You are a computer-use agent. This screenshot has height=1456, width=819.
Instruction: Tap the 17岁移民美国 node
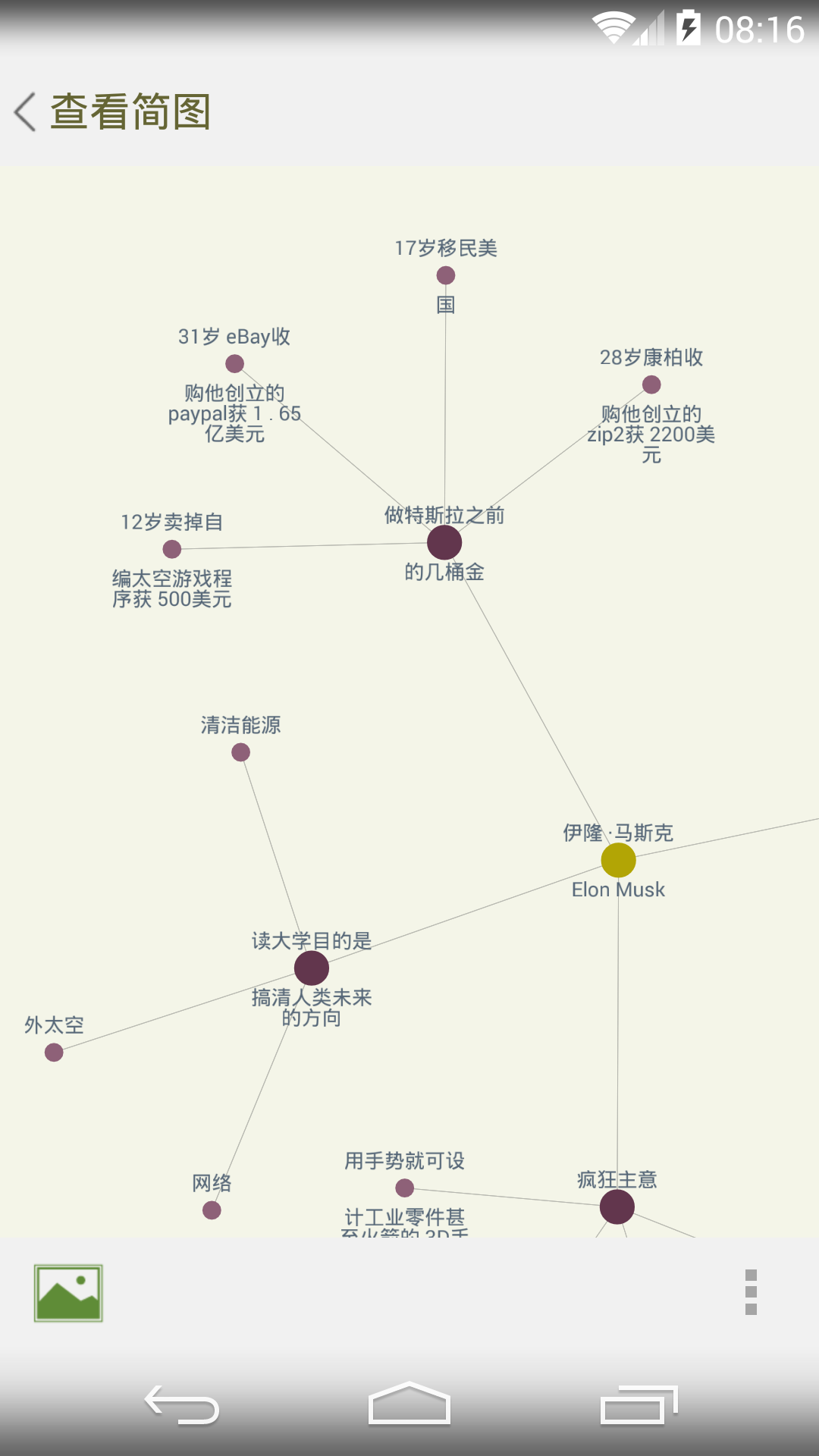446,275
